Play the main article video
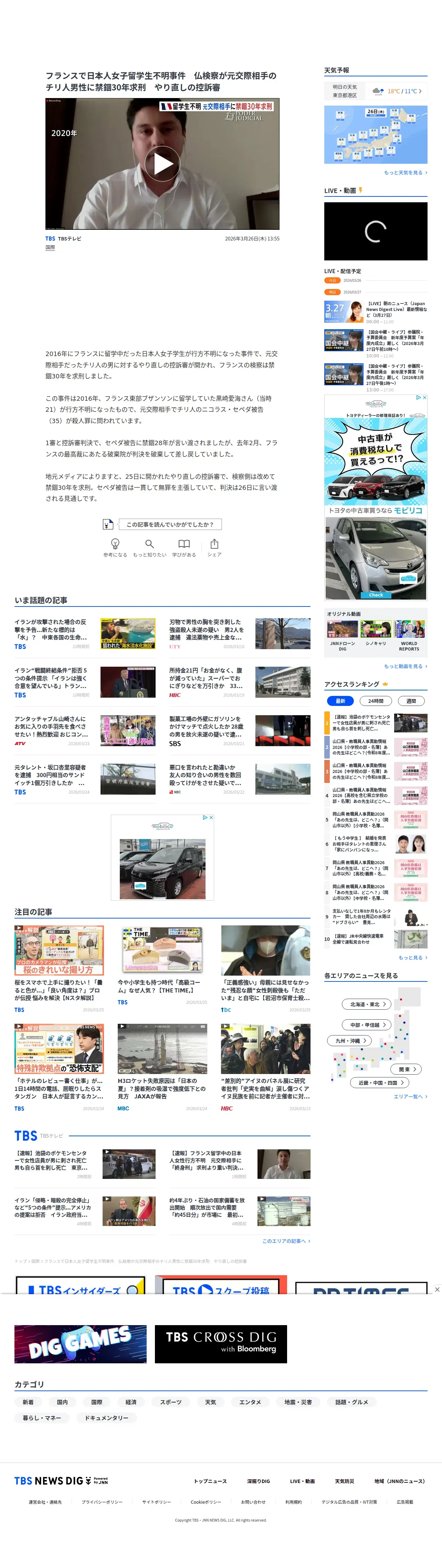Viewport: 442px width, 1568px height. tap(162, 164)
